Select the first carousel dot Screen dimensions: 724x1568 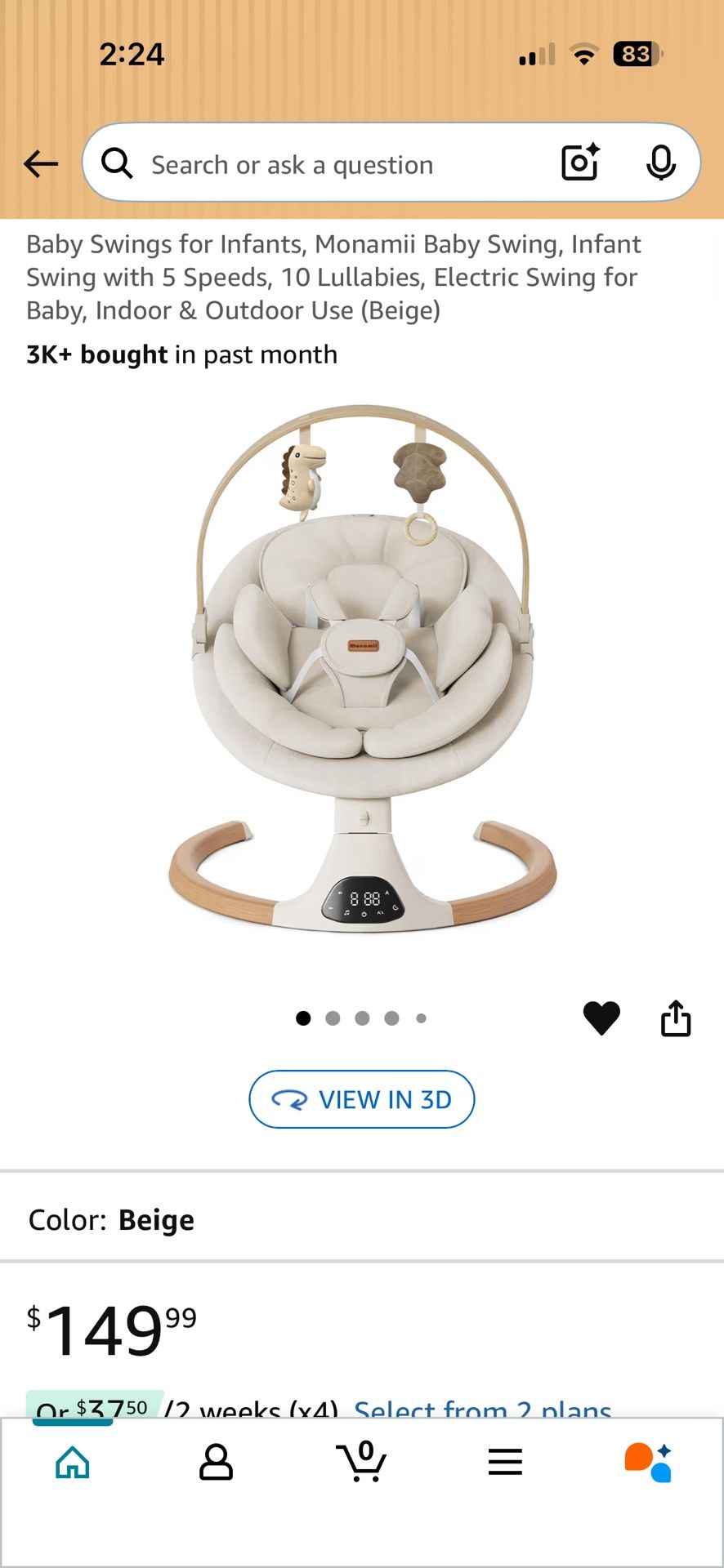coord(303,1018)
